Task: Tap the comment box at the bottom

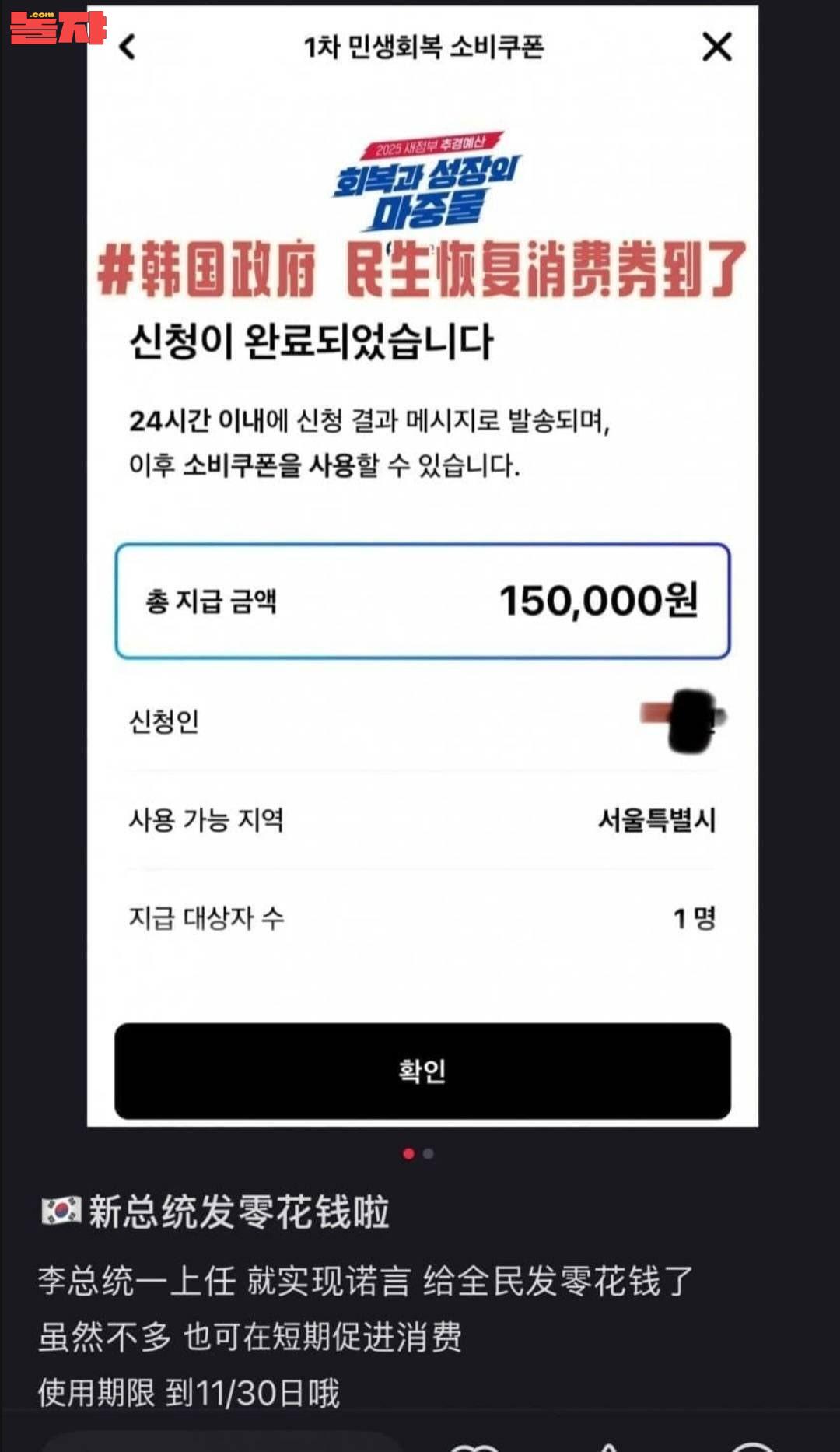Action: tap(222, 1442)
